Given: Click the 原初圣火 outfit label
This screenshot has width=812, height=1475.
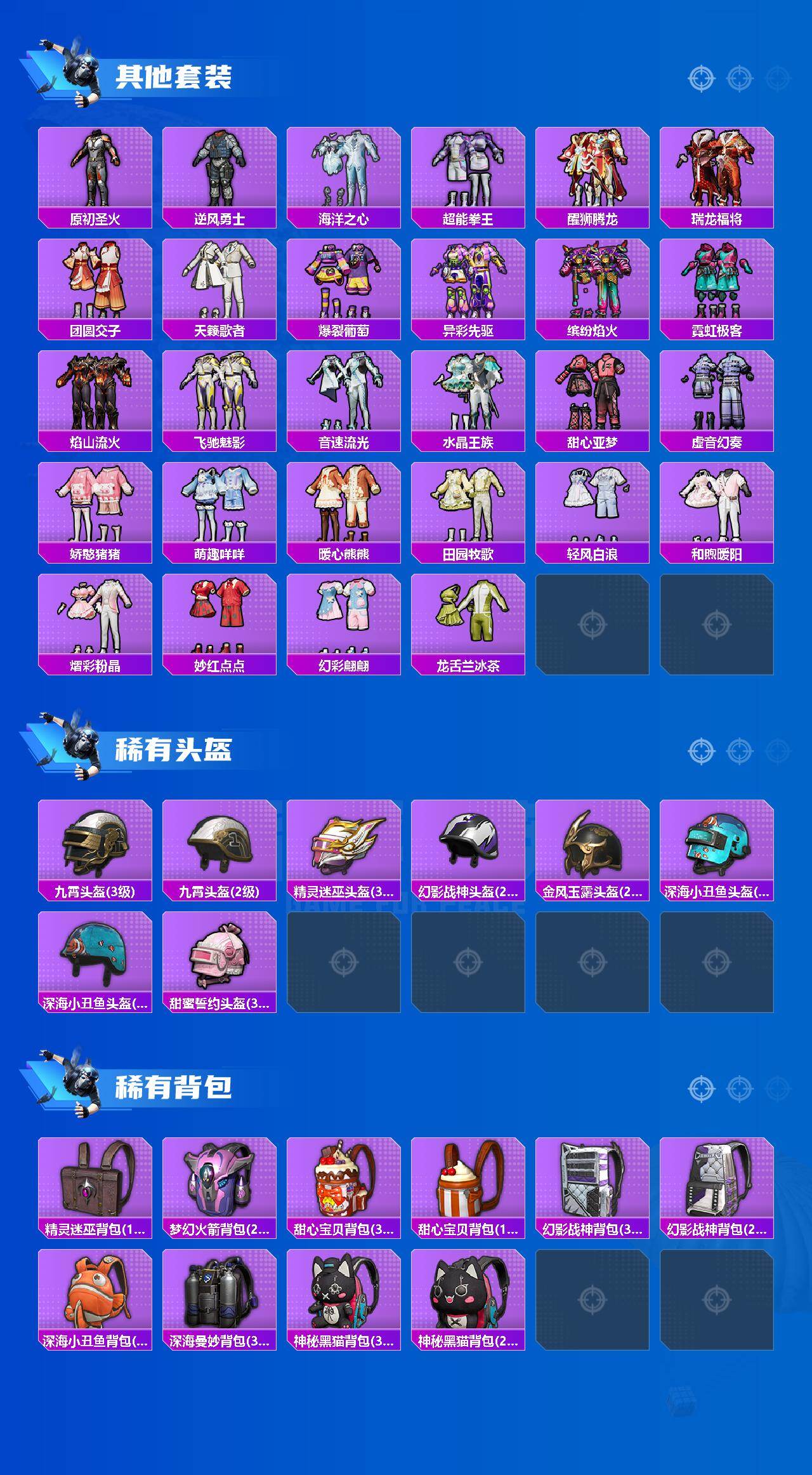Looking at the screenshot, I should coord(95,218).
